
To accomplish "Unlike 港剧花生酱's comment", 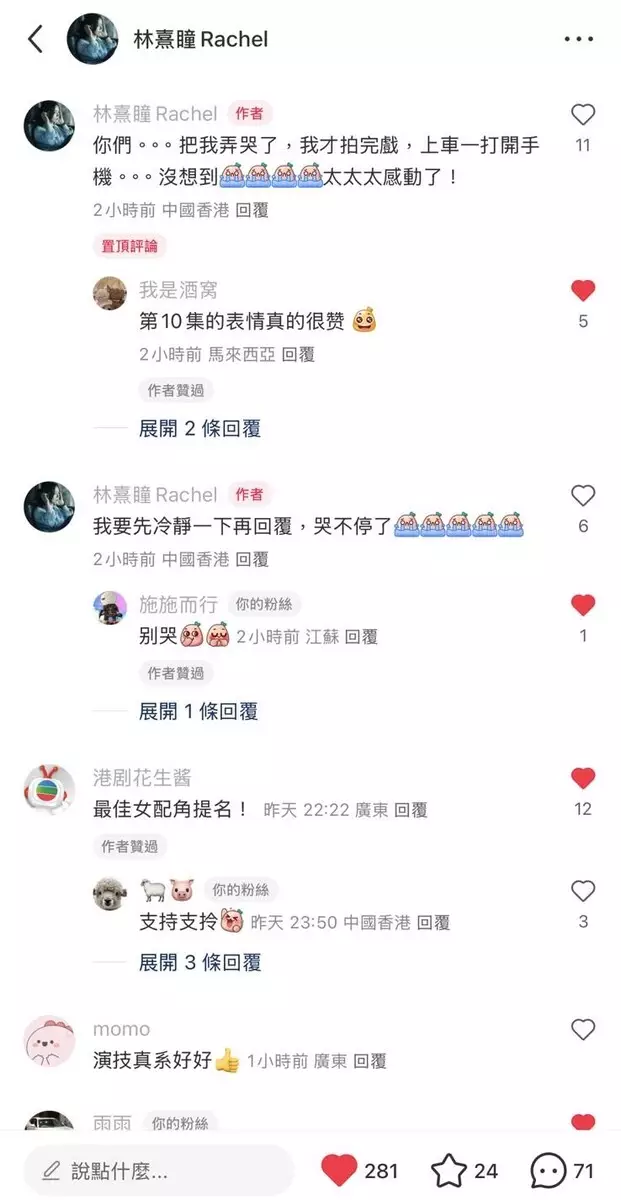I will [x=583, y=778].
